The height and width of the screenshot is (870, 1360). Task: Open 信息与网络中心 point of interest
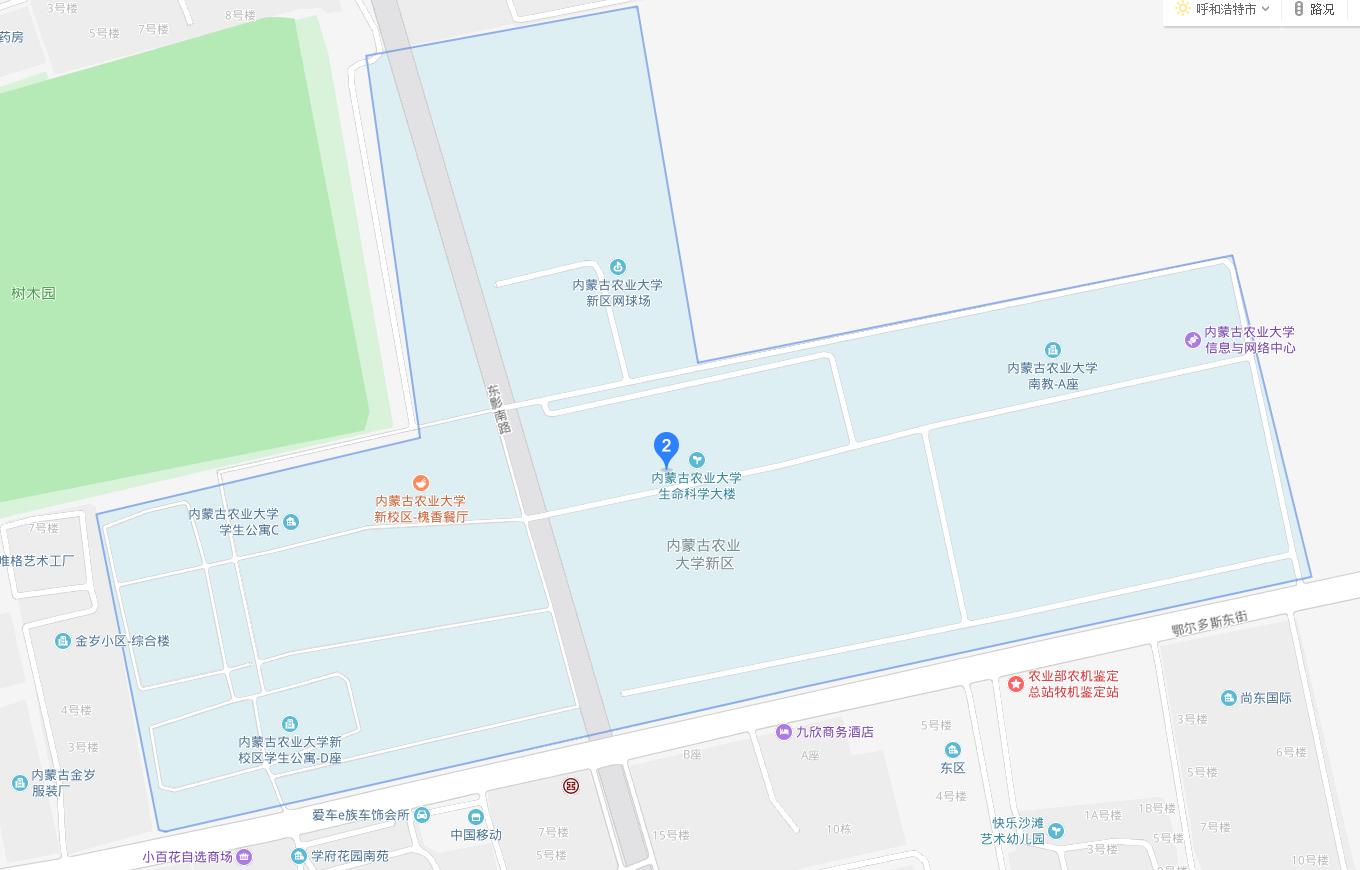[x=1192, y=340]
